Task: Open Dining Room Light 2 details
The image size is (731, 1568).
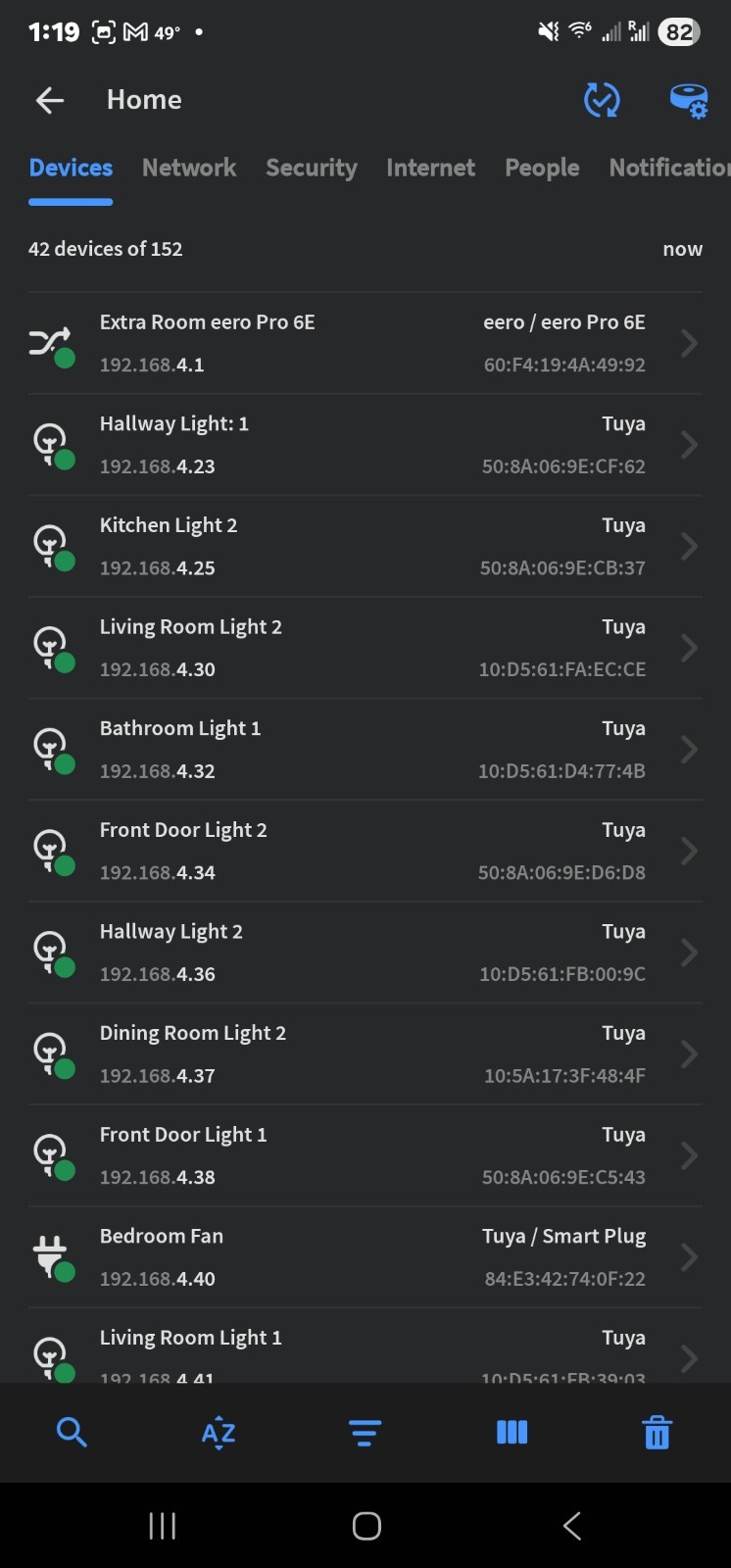Action: [x=365, y=1054]
